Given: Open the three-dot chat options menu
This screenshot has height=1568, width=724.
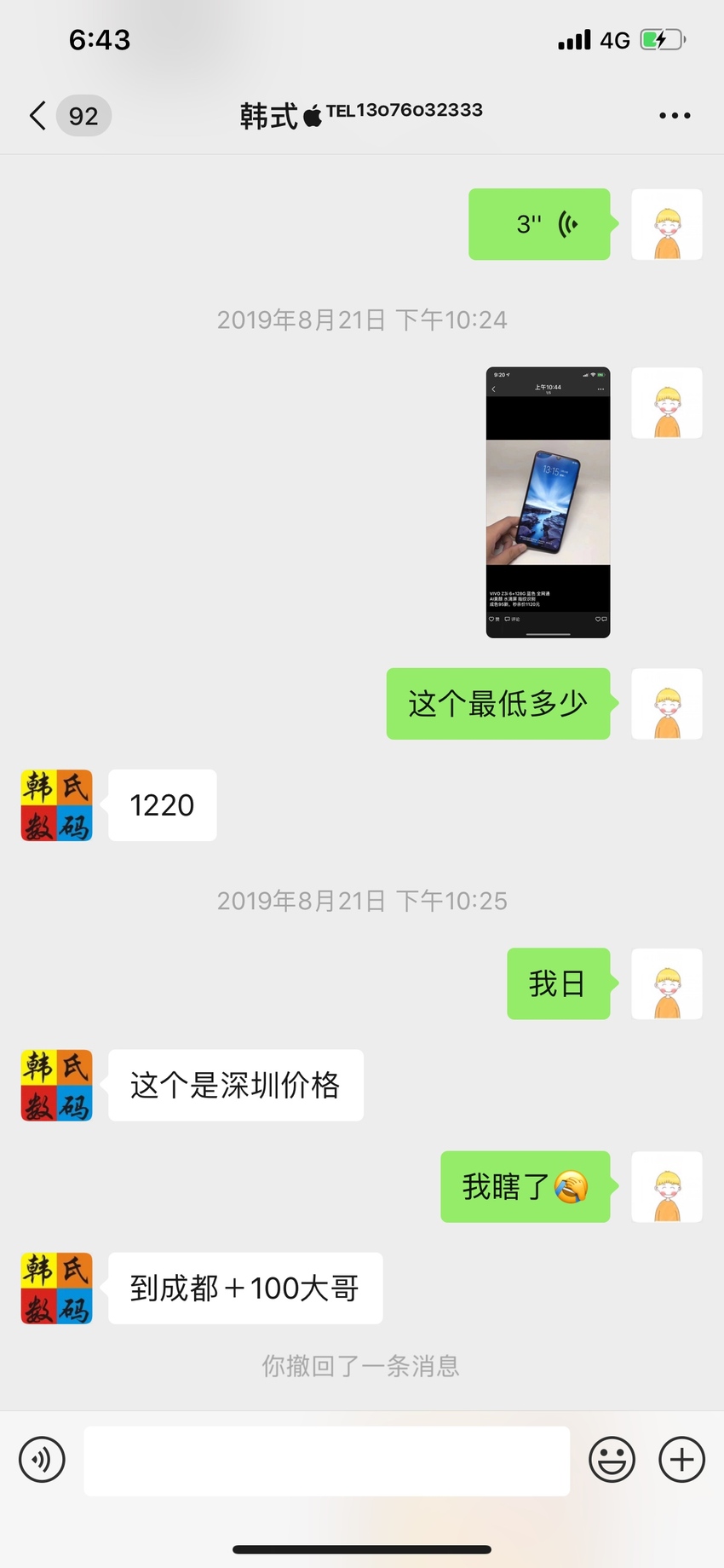Looking at the screenshot, I should click(675, 115).
